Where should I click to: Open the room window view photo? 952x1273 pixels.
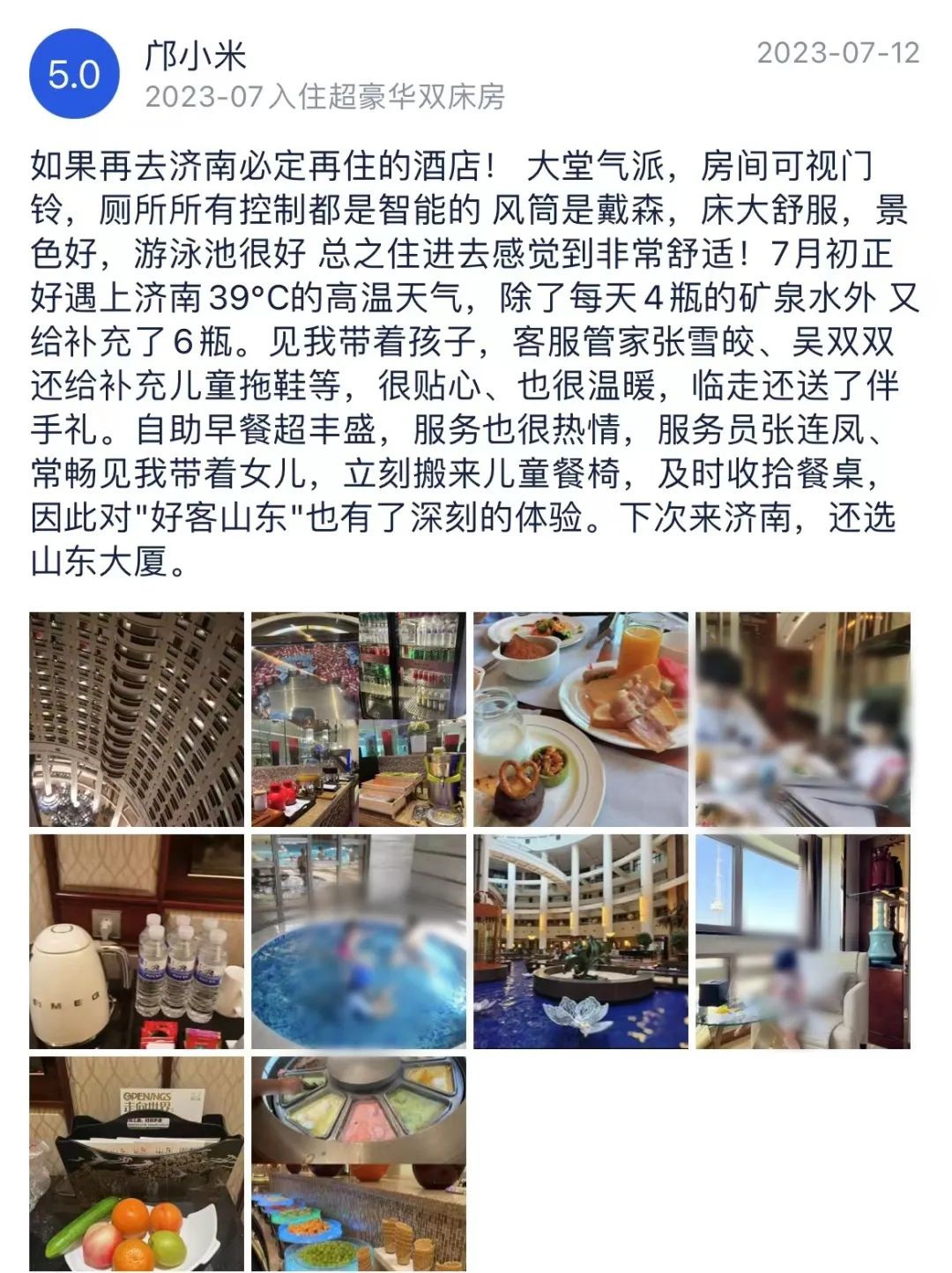803,942
